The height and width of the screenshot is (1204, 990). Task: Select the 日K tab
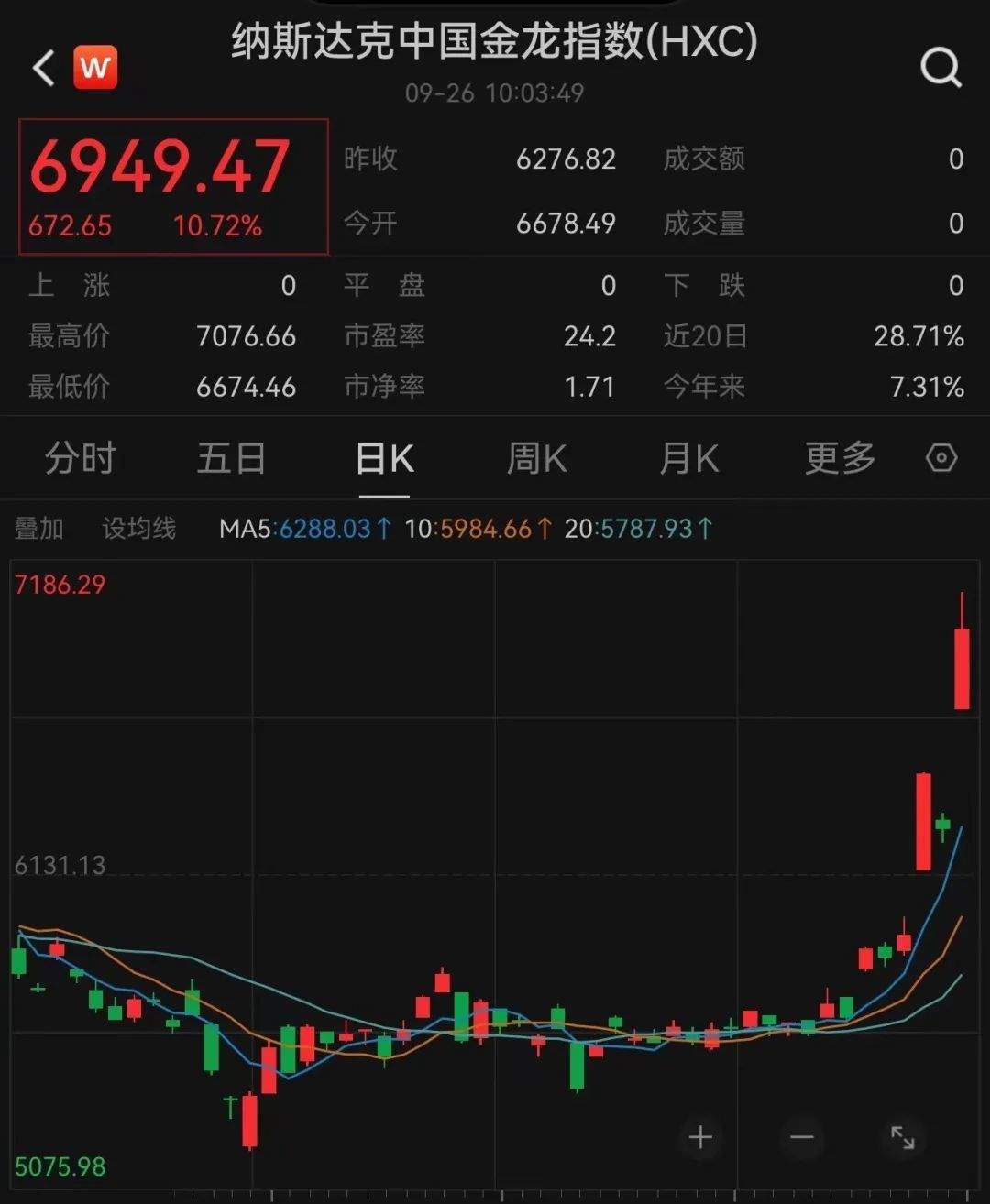click(384, 458)
